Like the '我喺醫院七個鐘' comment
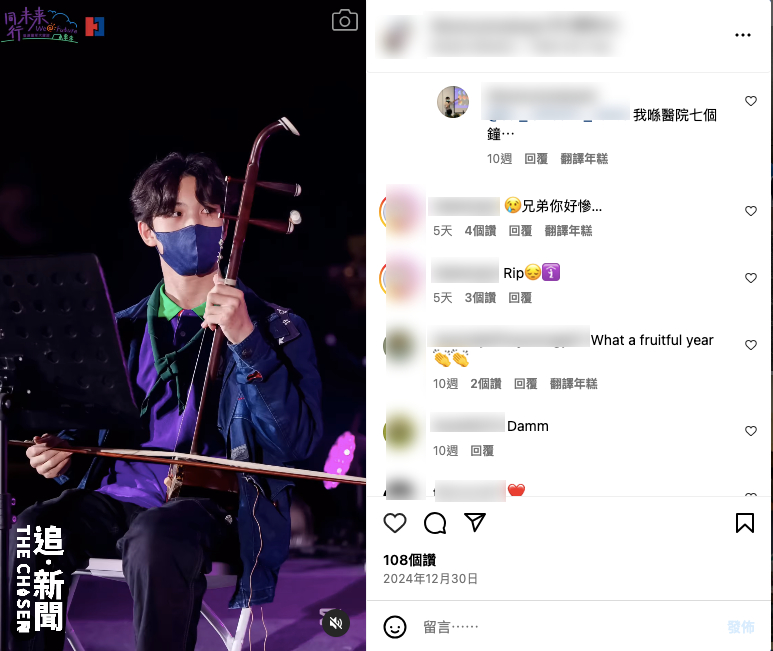The image size is (773, 651). click(x=751, y=101)
